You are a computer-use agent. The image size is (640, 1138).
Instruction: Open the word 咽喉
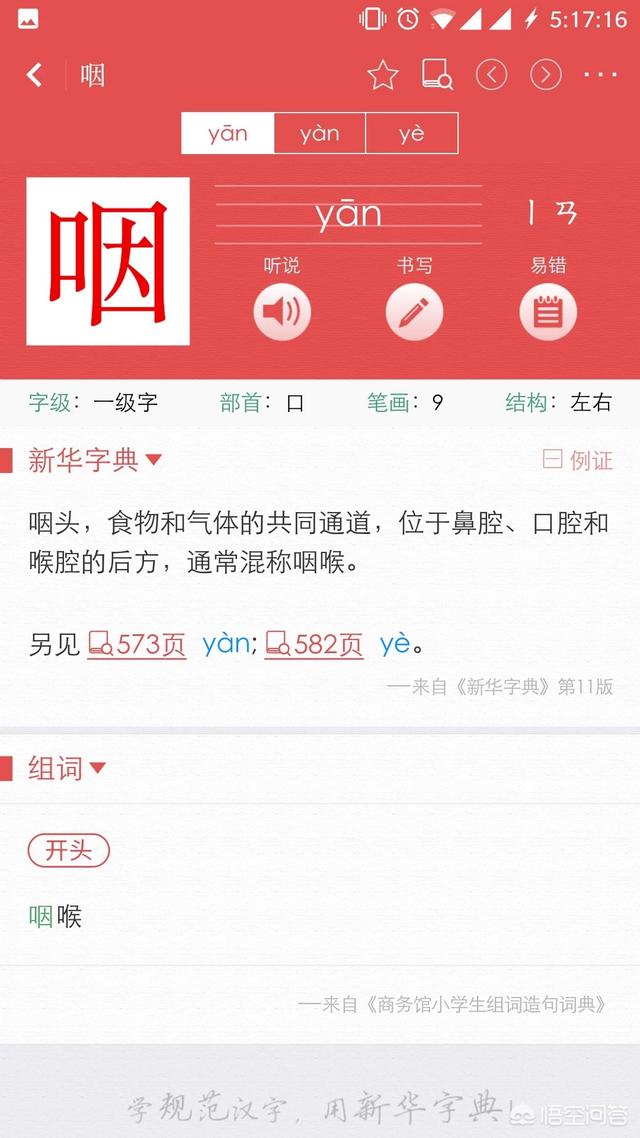(x=56, y=915)
